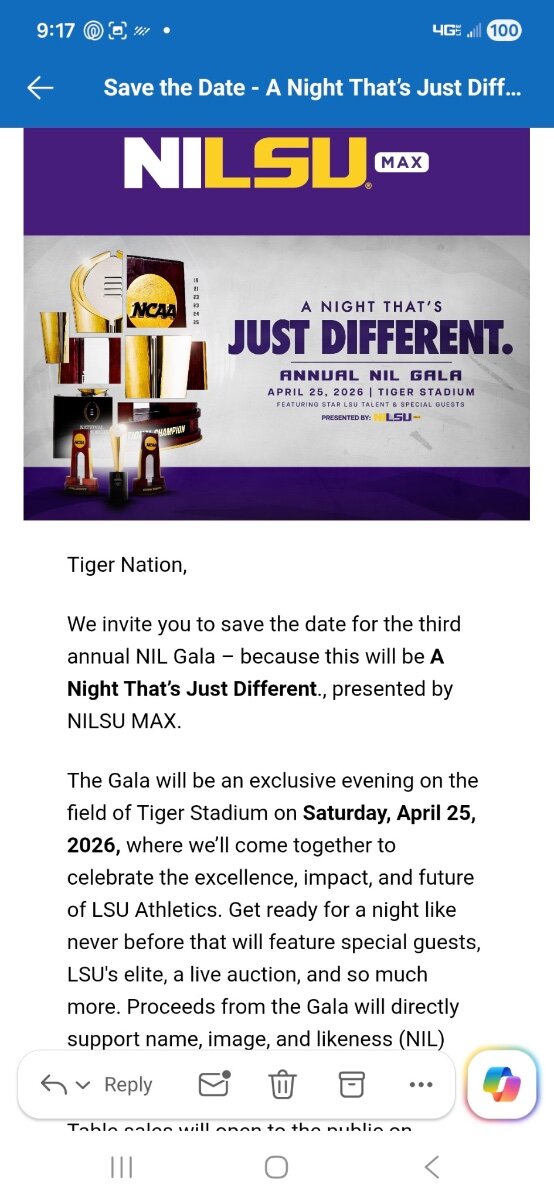Expand the reply options dropdown arrow

click(83, 1085)
